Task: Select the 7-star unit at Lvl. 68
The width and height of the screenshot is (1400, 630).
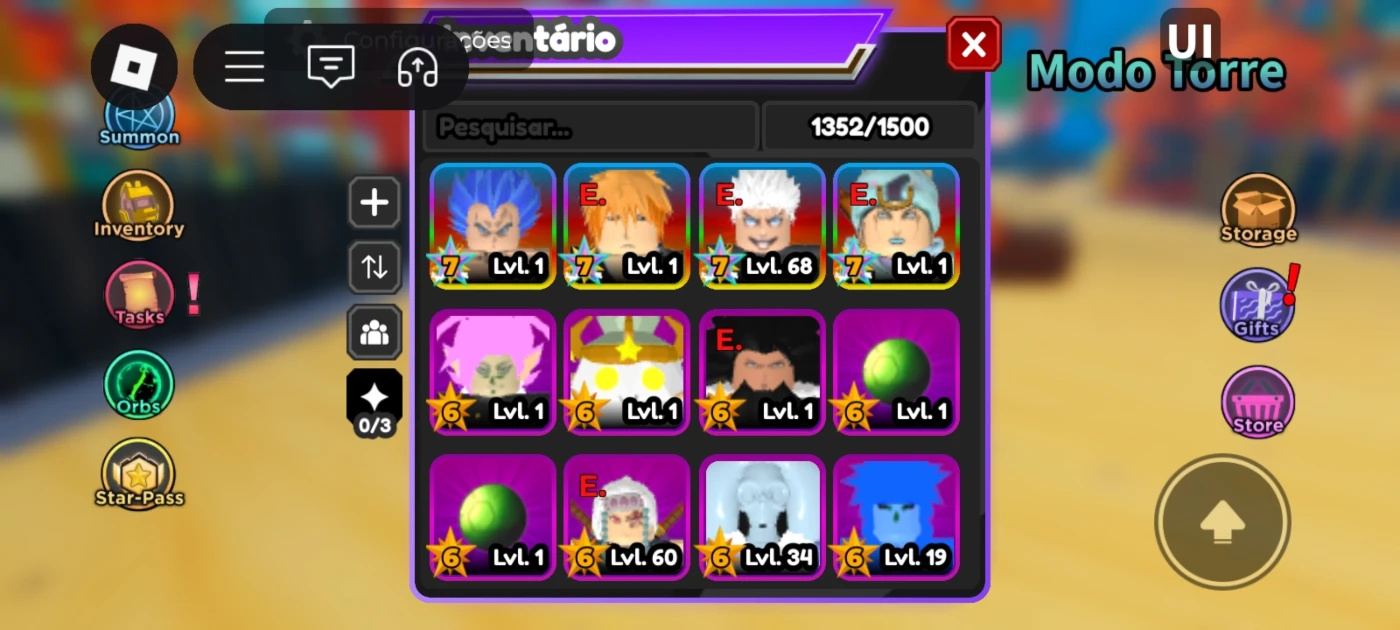Action: point(762,226)
